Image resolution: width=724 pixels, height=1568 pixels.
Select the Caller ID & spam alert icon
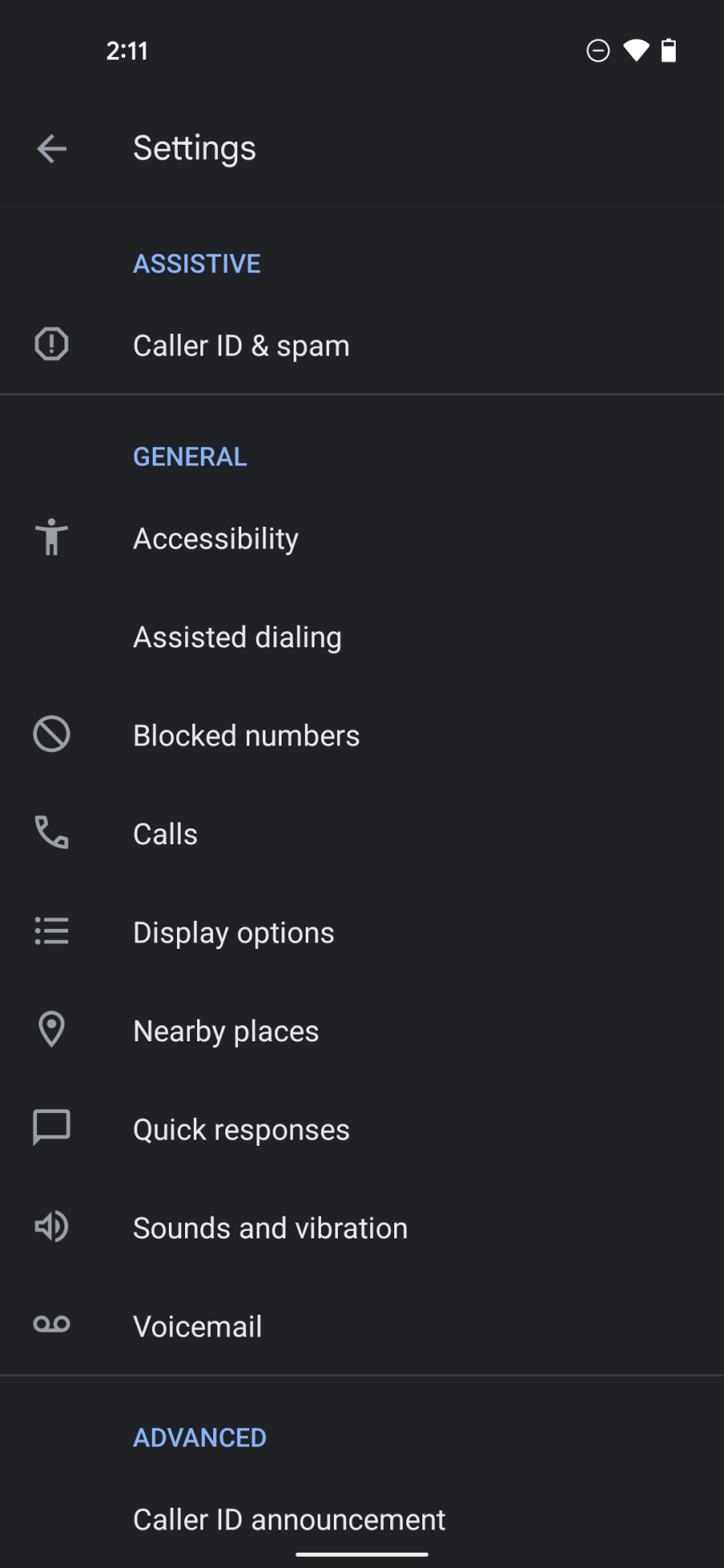click(51, 344)
